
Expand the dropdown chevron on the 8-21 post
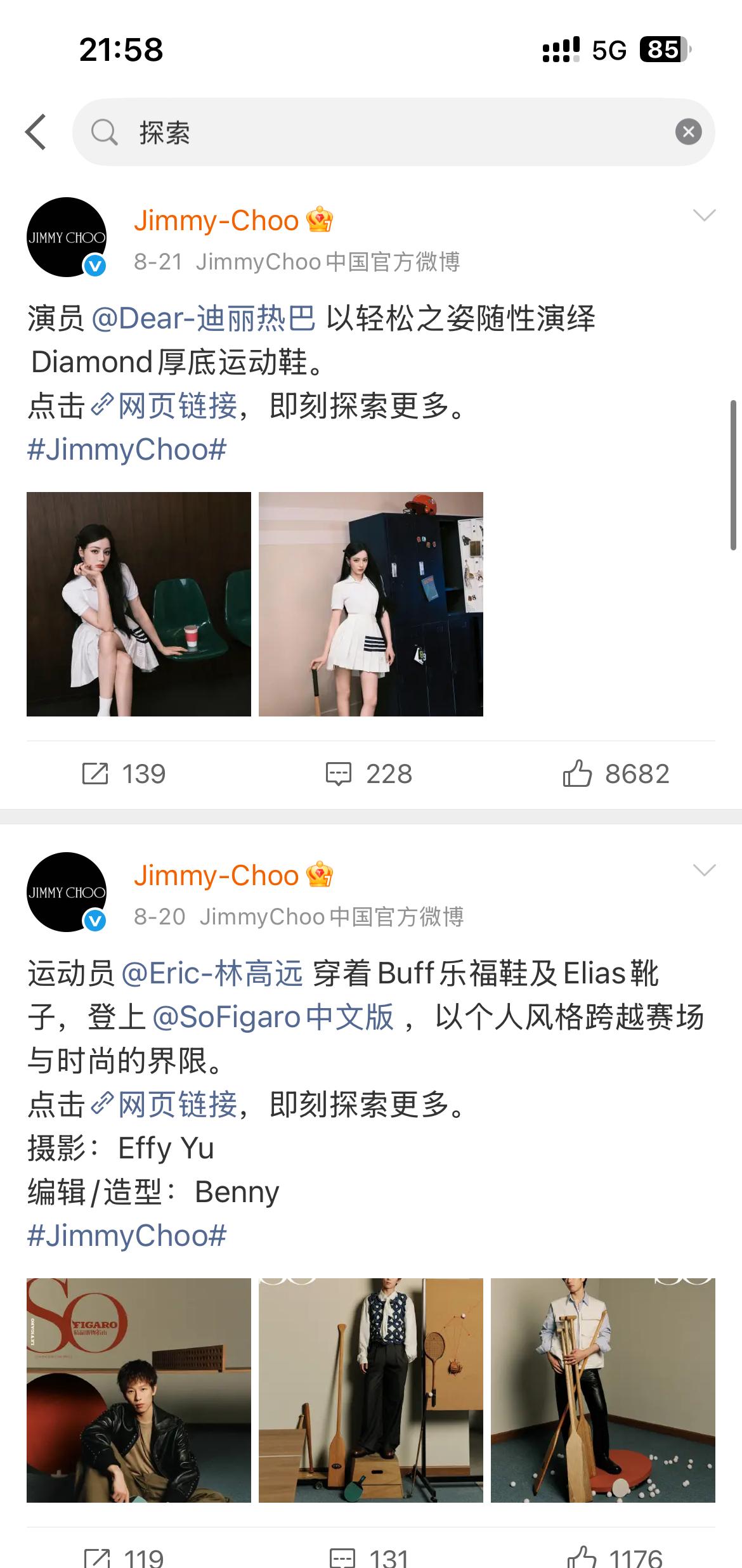tap(704, 216)
